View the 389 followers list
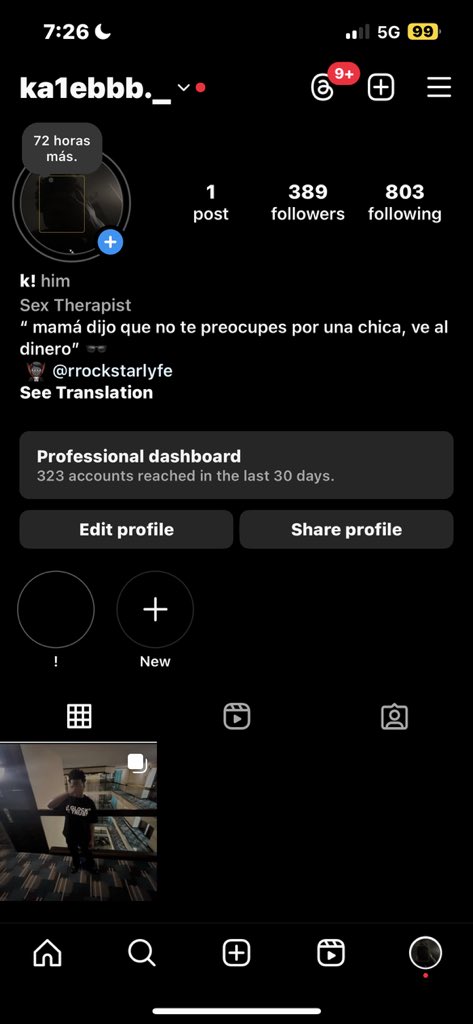Viewport: 473px width, 1024px height. (x=308, y=202)
